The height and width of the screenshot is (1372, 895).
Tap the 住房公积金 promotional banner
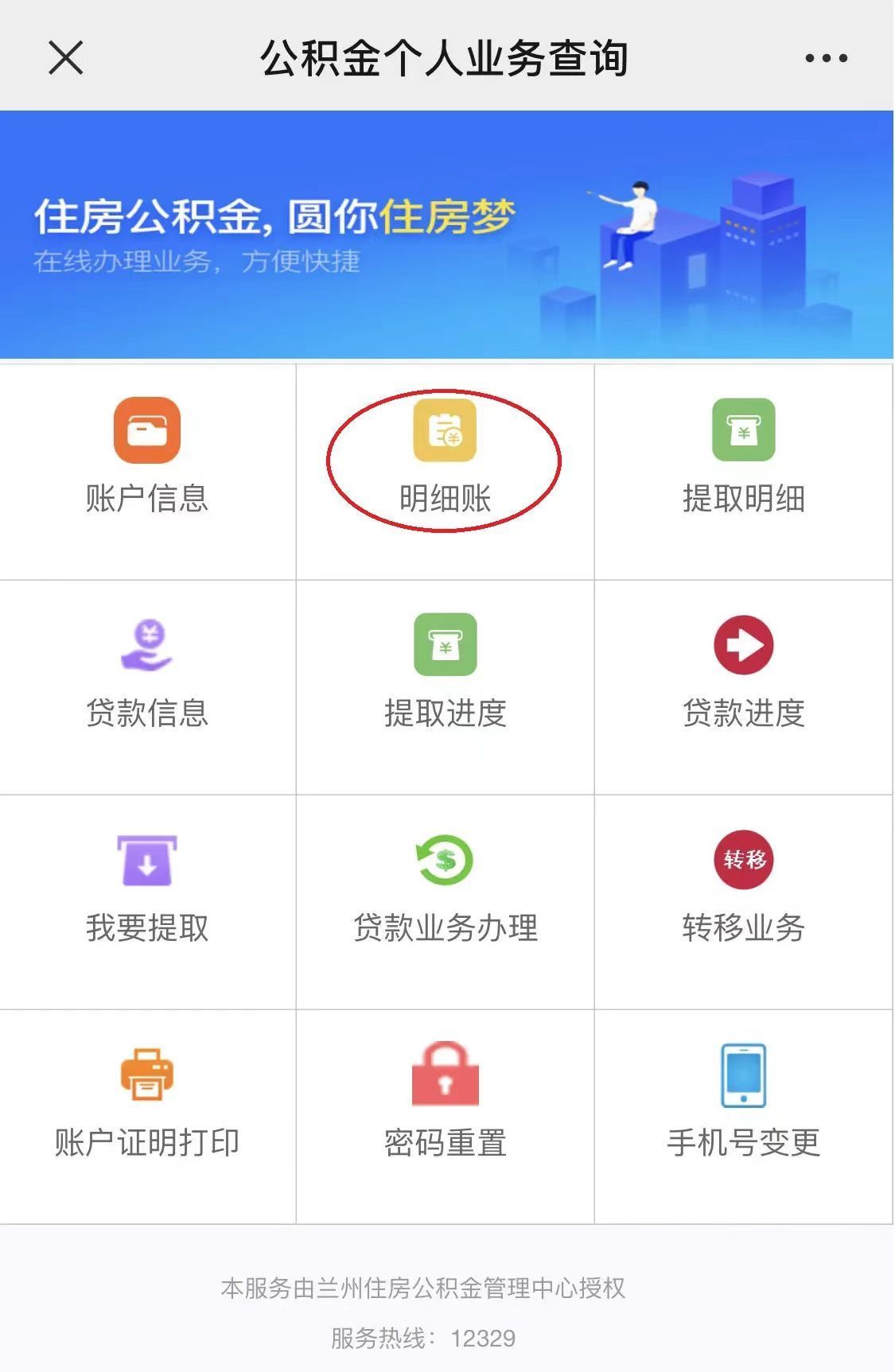(446, 235)
